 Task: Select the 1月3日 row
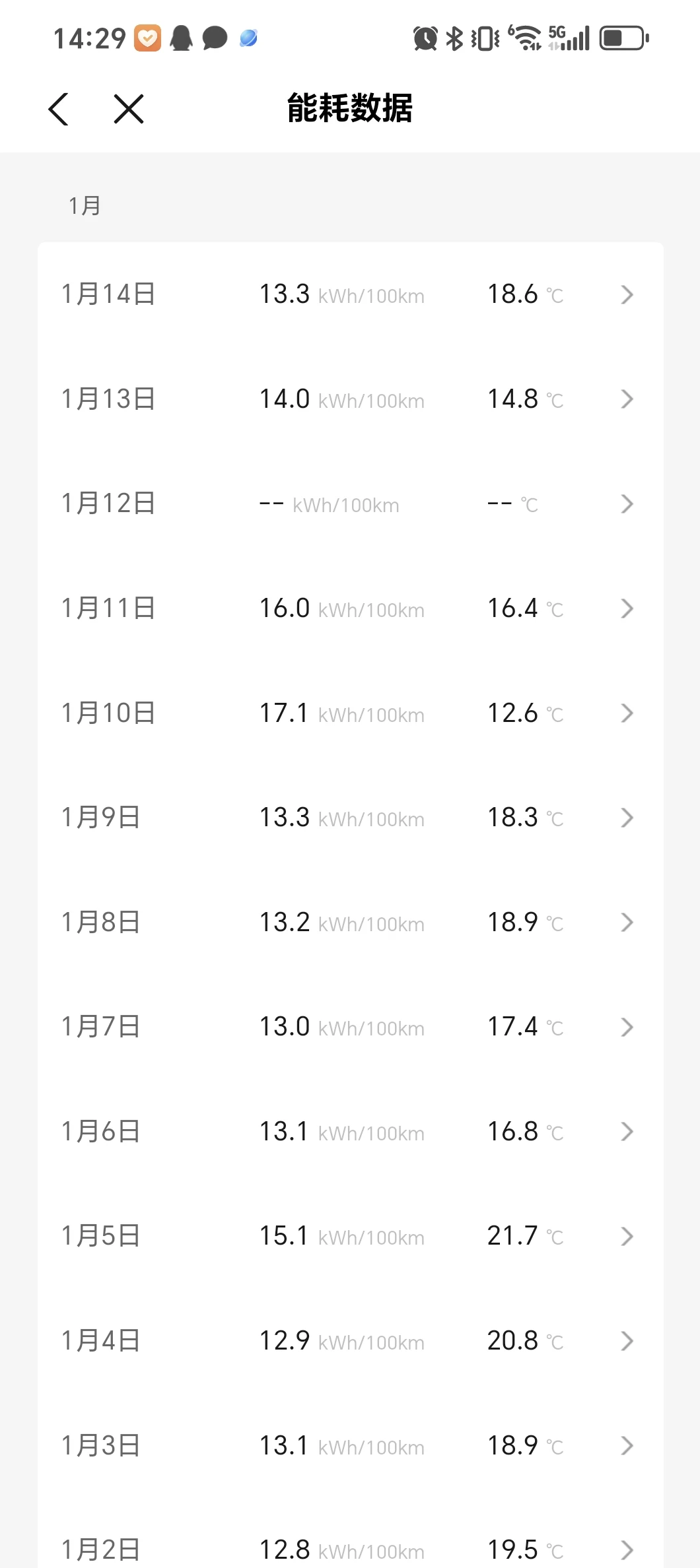click(351, 1446)
